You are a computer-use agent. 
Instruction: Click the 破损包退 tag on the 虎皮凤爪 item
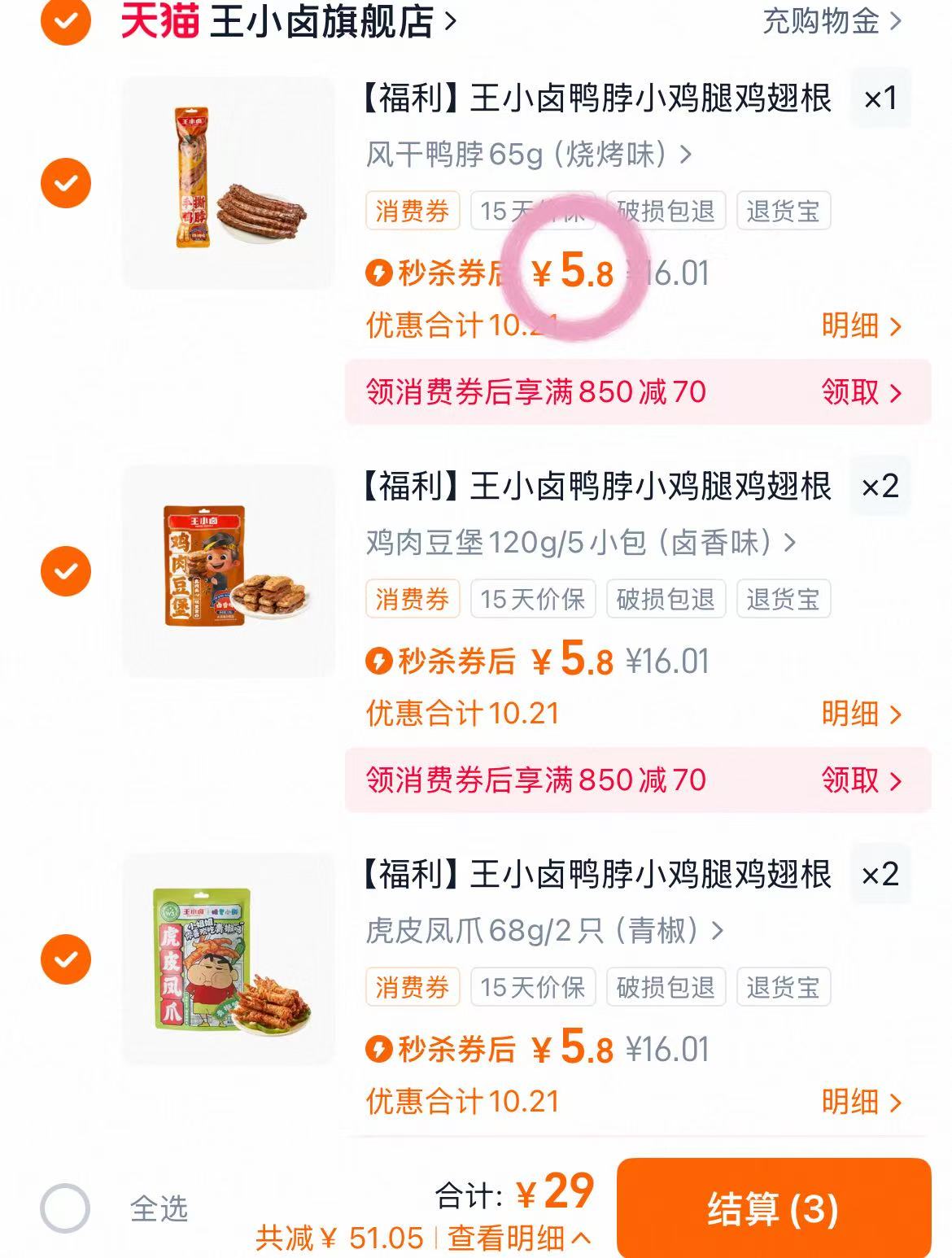pos(665,988)
